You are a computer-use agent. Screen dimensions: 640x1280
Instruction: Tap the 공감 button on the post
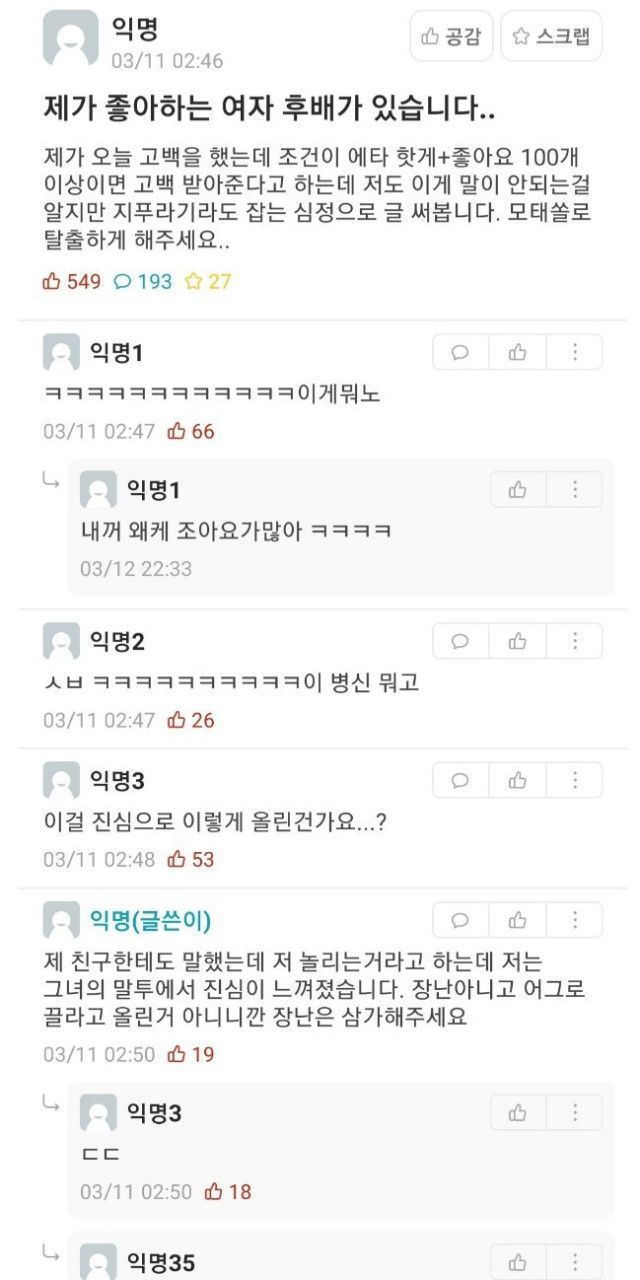(x=452, y=37)
